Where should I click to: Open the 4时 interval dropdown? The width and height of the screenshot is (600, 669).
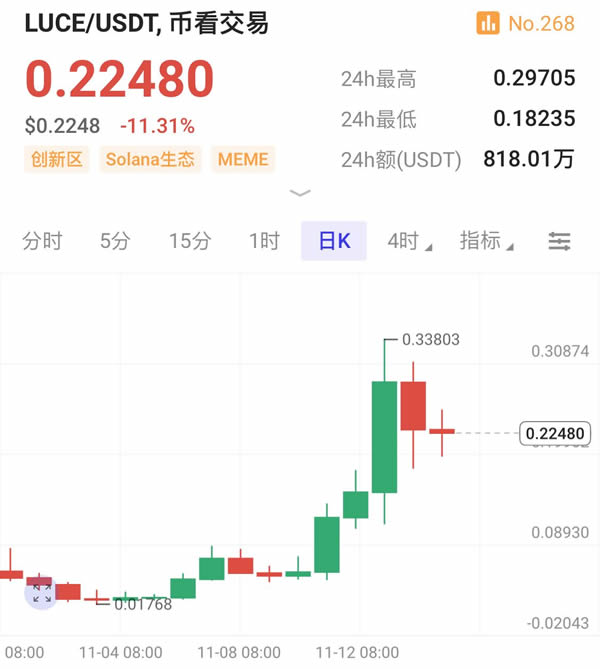point(409,241)
